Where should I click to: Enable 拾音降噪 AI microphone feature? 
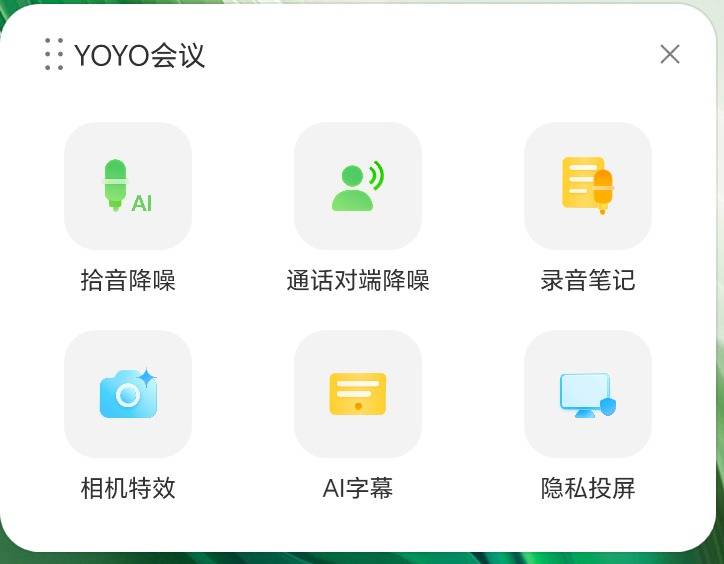pos(128,186)
